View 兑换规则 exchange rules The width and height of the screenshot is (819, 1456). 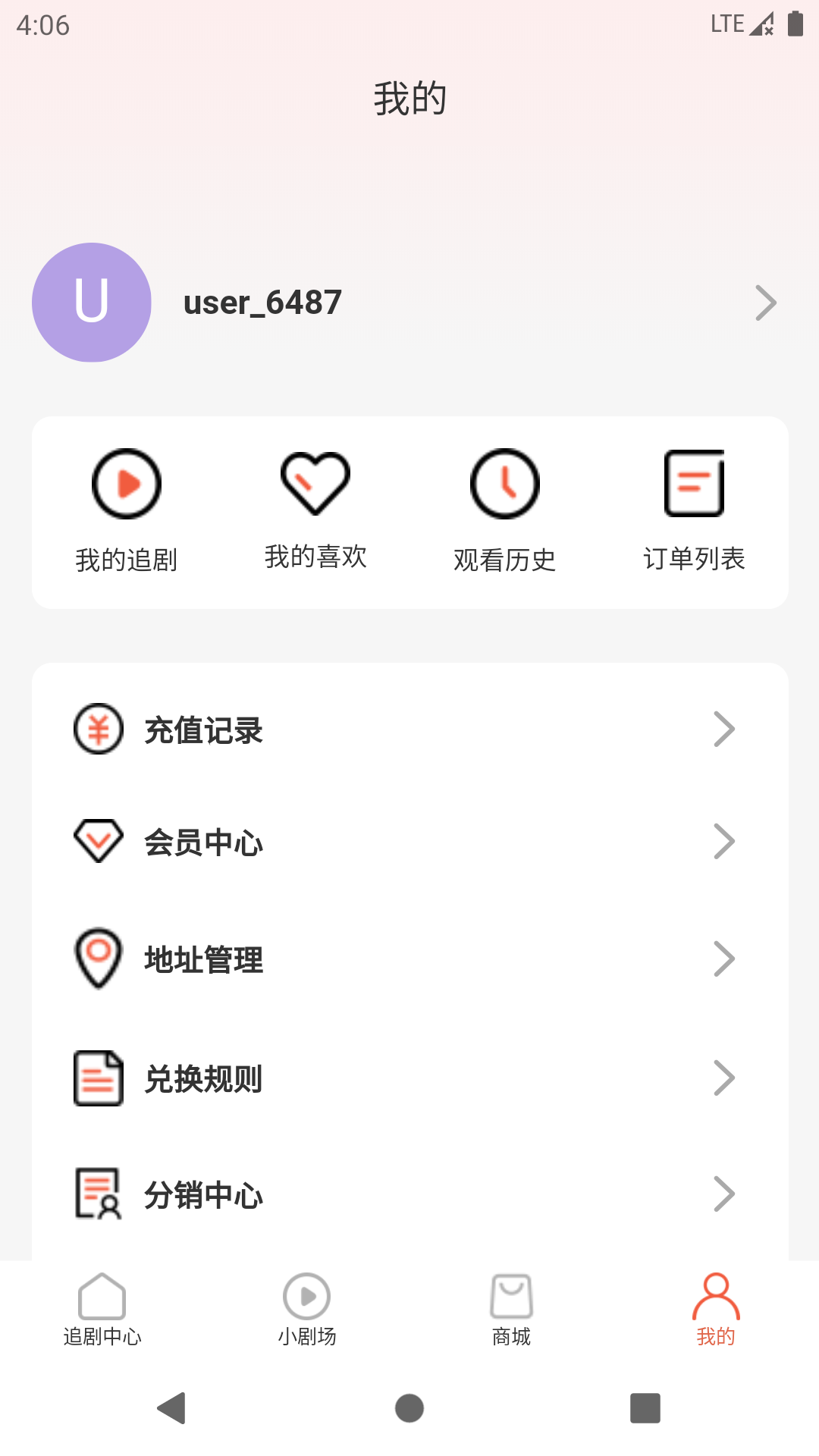tap(409, 1078)
